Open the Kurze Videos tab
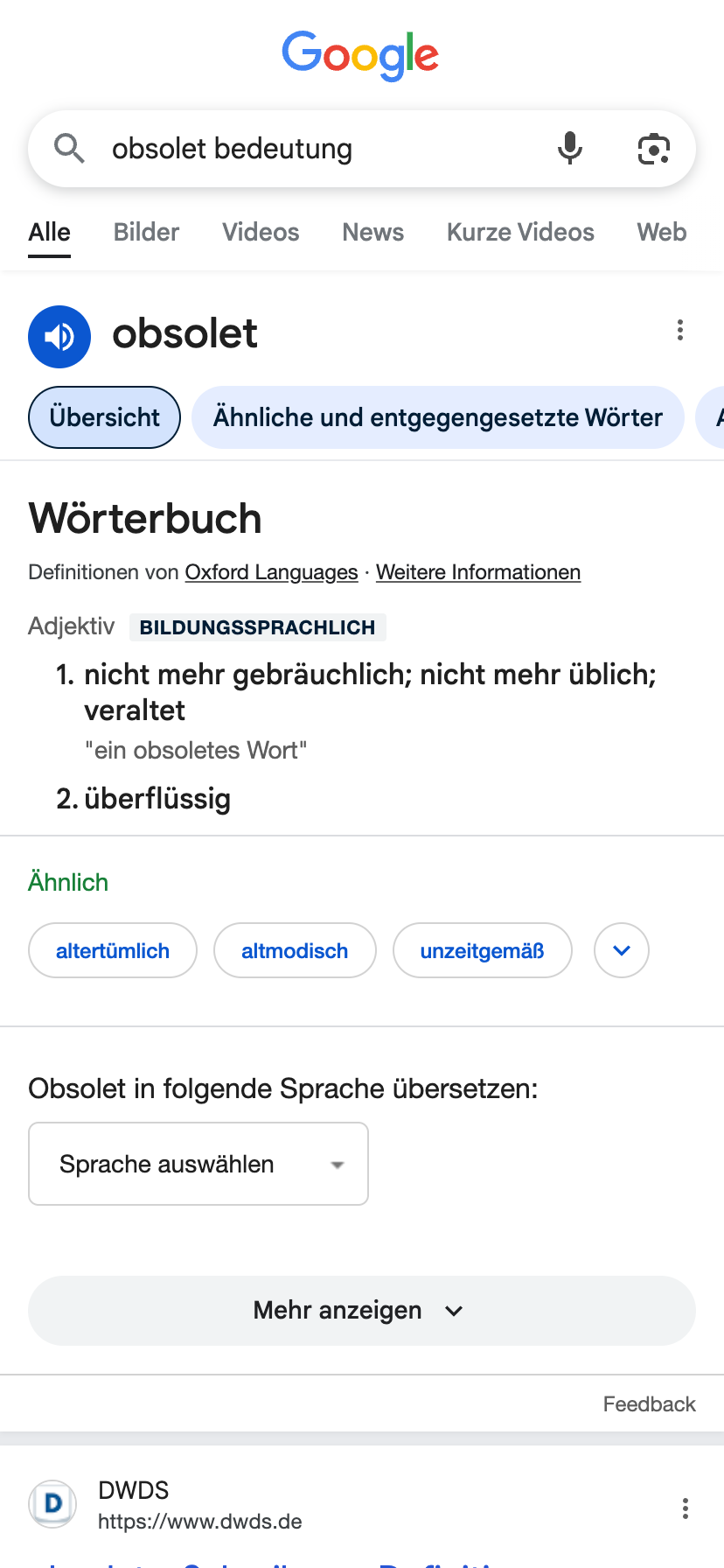The width and height of the screenshot is (724, 1568). [x=520, y=232]
